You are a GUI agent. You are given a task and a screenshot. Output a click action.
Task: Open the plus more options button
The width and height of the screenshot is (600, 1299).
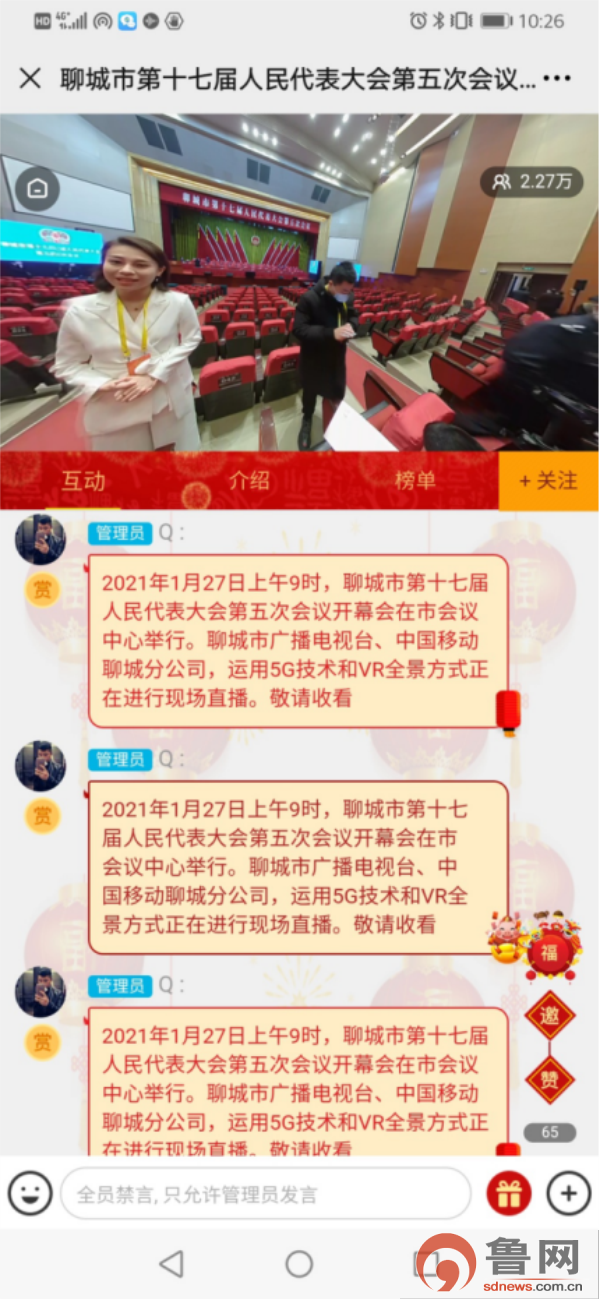click(x=568, y=1193)
